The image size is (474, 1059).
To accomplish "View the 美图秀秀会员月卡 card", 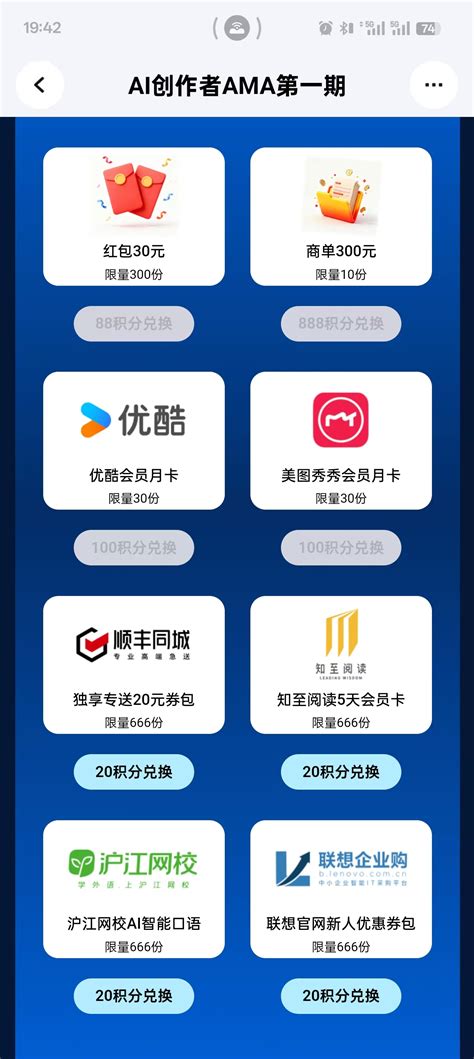I will tap(341, 441).
